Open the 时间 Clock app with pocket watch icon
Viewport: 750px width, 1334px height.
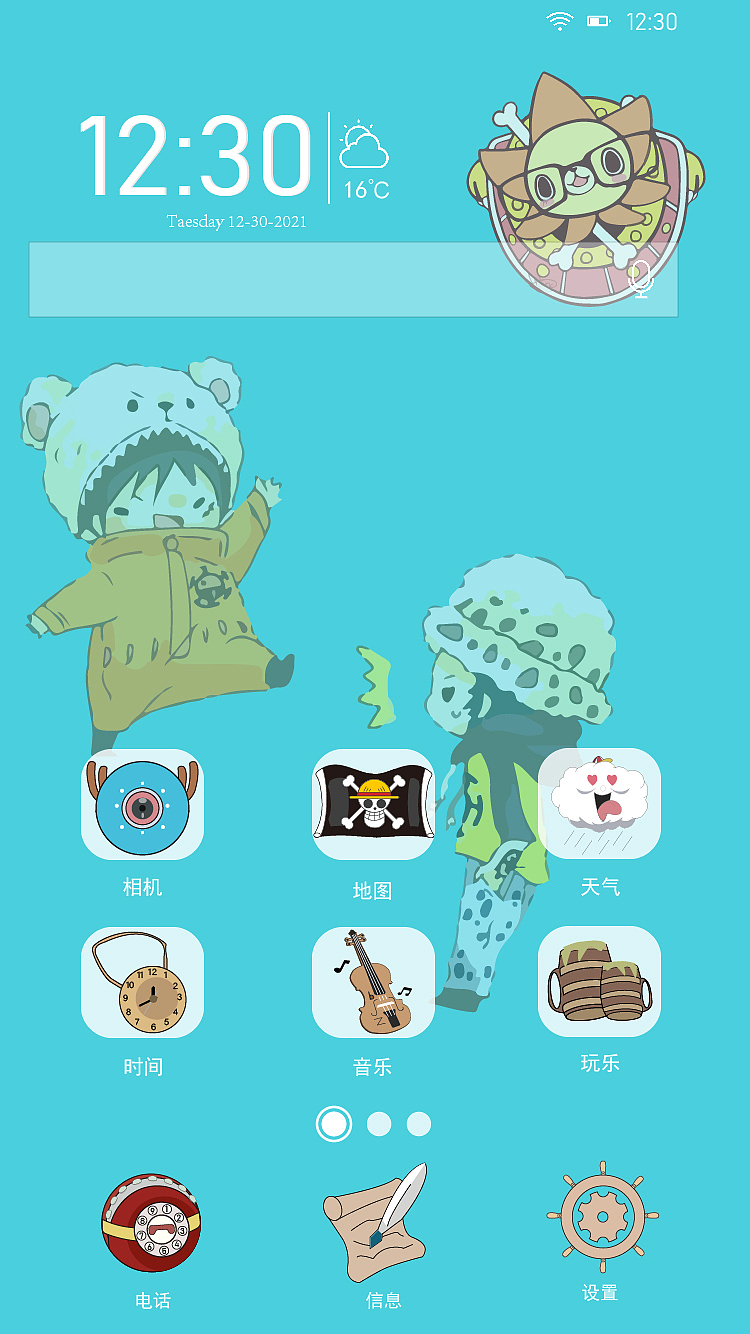(x=142, y=982)
